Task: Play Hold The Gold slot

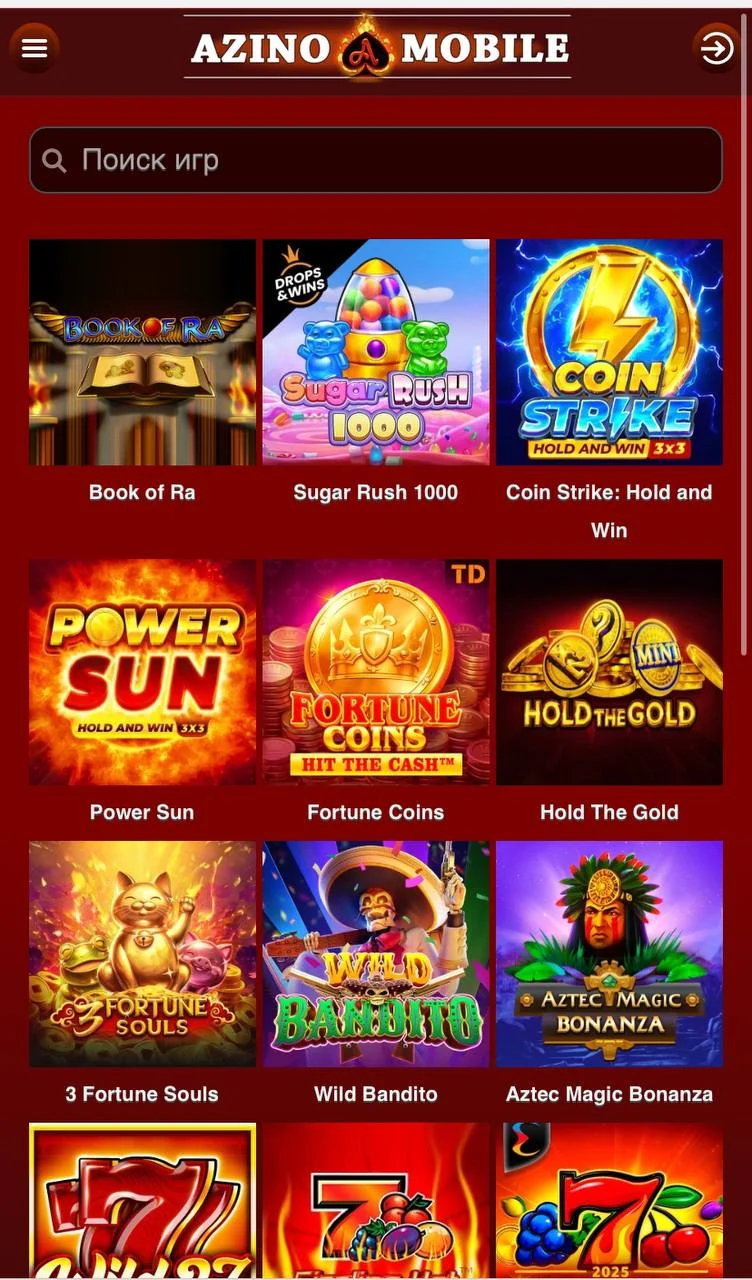Action: tap(609, 672)
